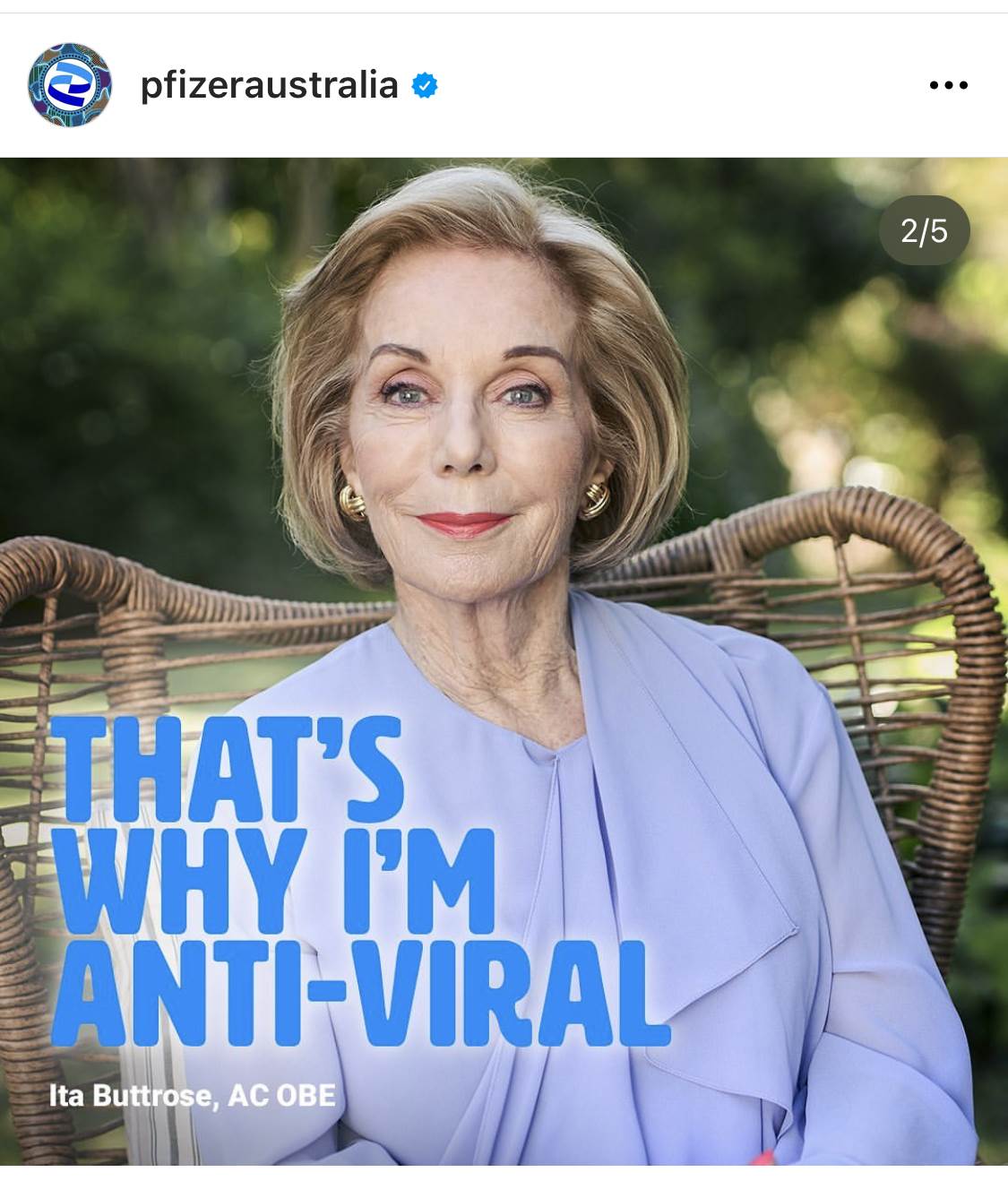Image resolution: width=1008 pixels, height=1198 pixels.
Task: Open pfizeraustralia profile picture
Action: point(70,85)
